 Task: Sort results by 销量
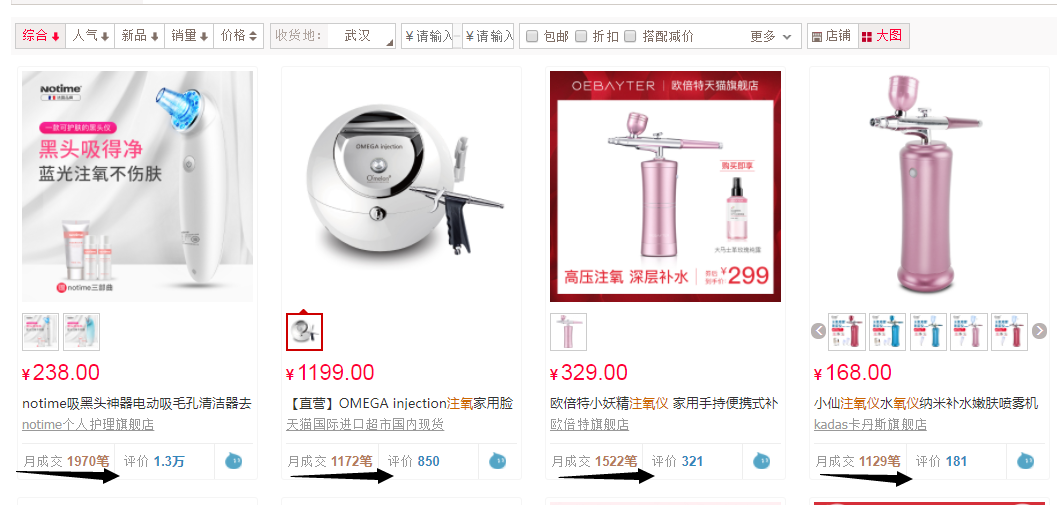pyautogui.click(x=189, y=36)
